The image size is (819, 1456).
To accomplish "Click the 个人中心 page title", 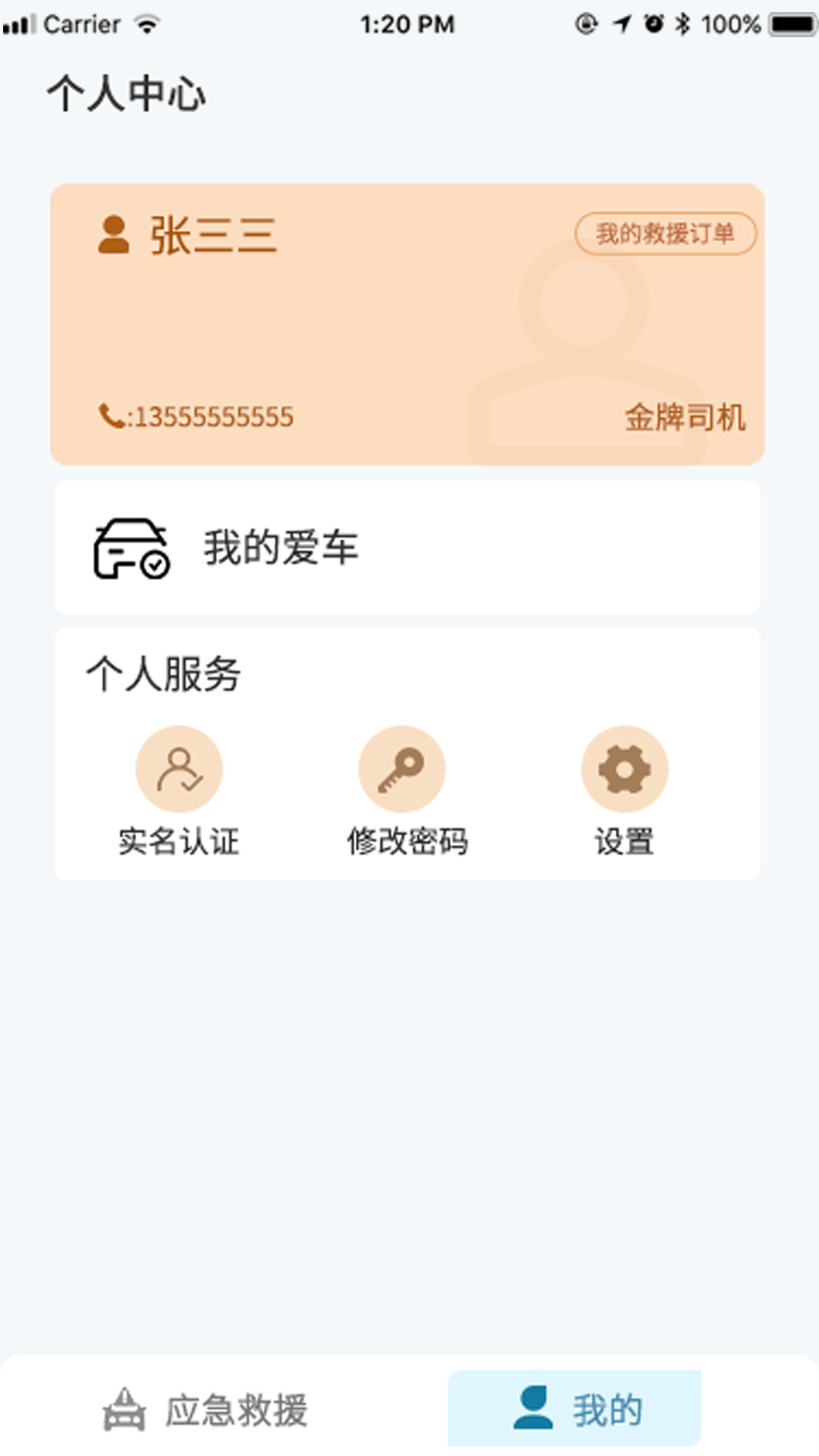I will (129, 94).
